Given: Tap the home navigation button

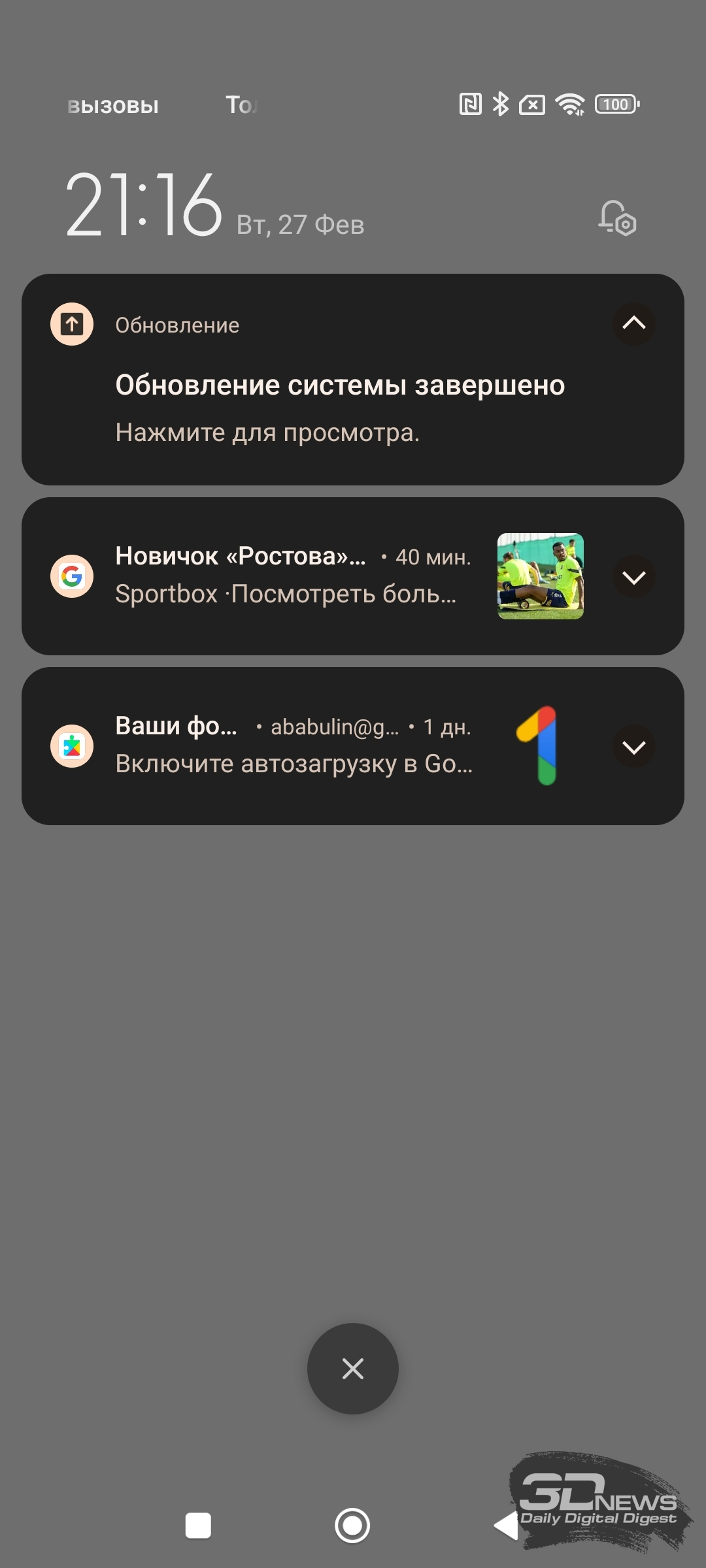Looking at the screenshot, I should click(352, 1526).
